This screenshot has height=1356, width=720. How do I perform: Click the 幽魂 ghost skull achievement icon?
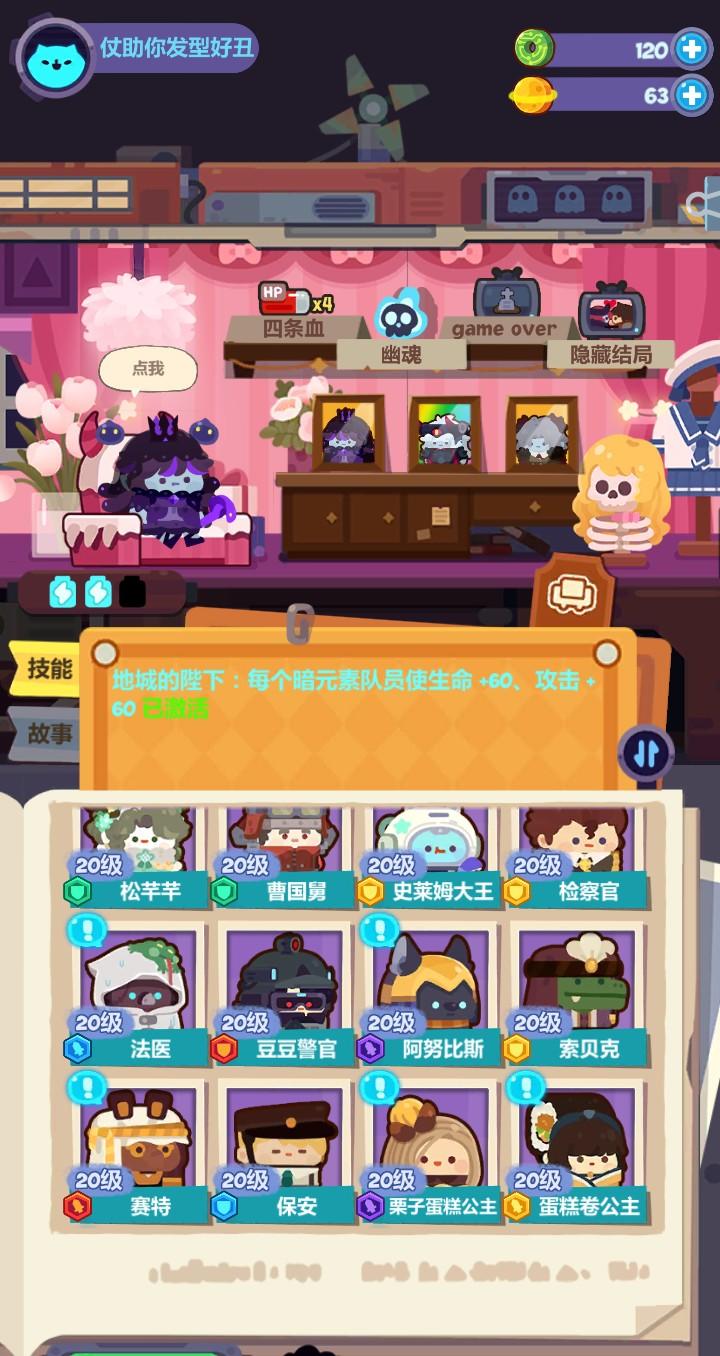pos(399,318)
